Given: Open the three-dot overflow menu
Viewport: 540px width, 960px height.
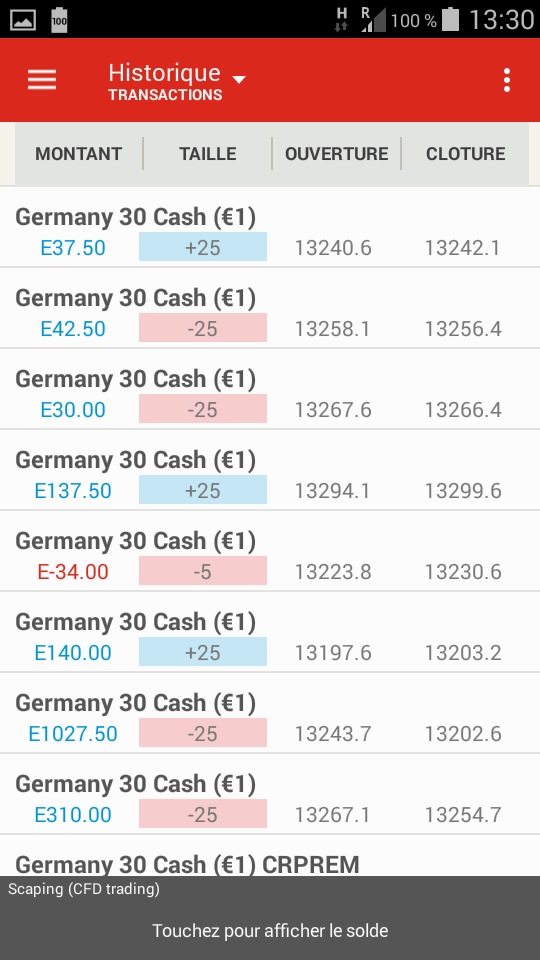Looking at the screenshot, I should coord(506,80).
